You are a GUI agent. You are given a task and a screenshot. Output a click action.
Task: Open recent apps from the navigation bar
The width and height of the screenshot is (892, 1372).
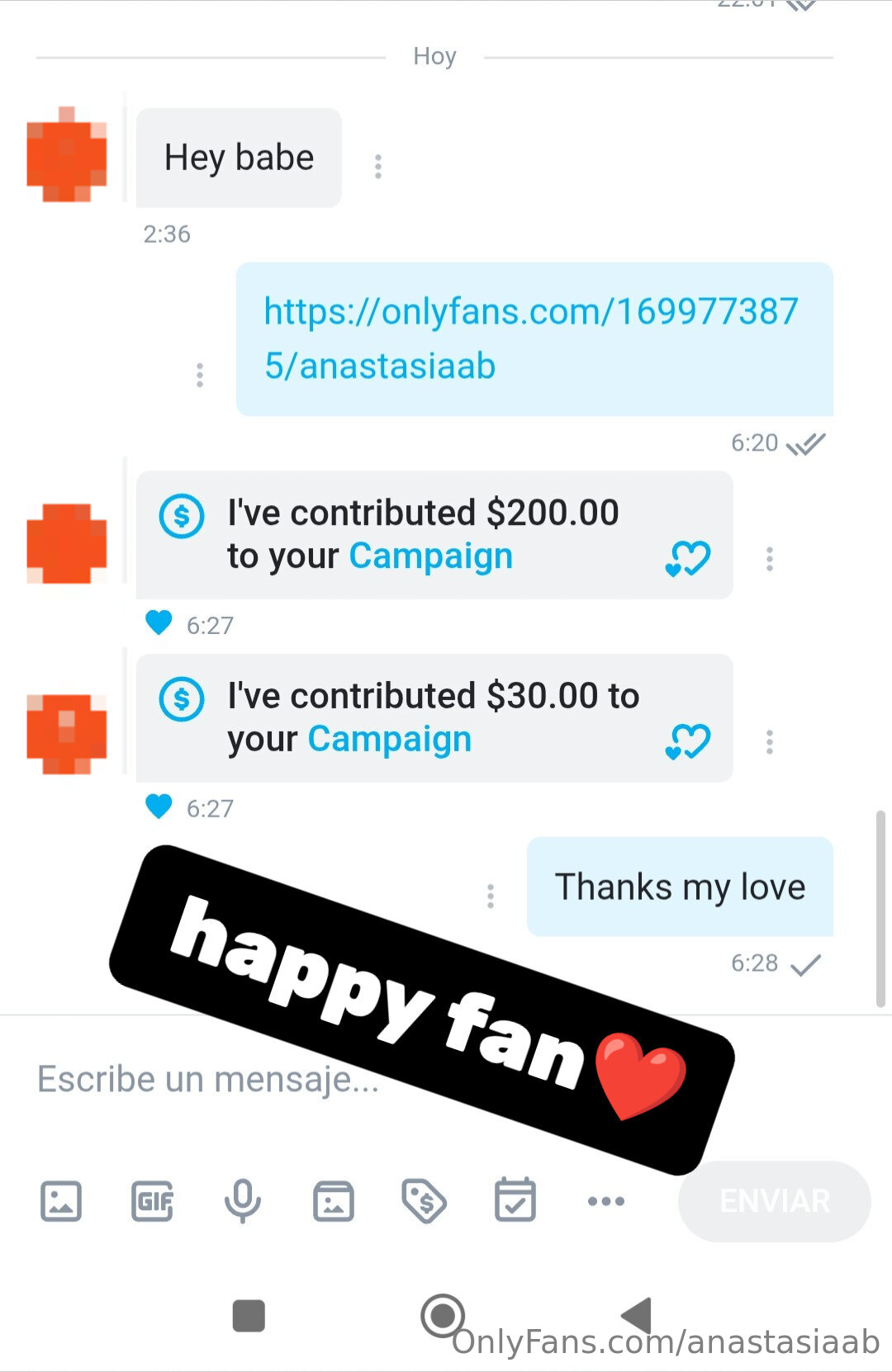tap(249, 1316)
